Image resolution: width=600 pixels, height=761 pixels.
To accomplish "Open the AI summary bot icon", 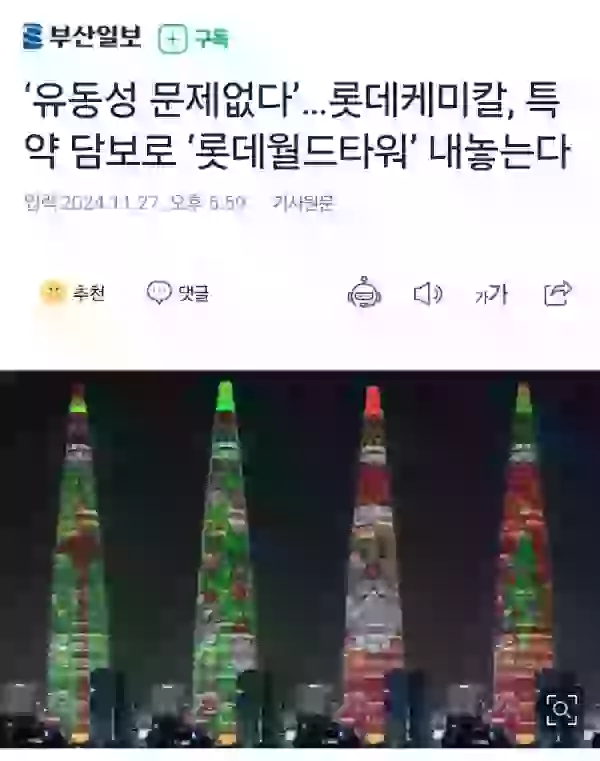I will pos(364,294).
